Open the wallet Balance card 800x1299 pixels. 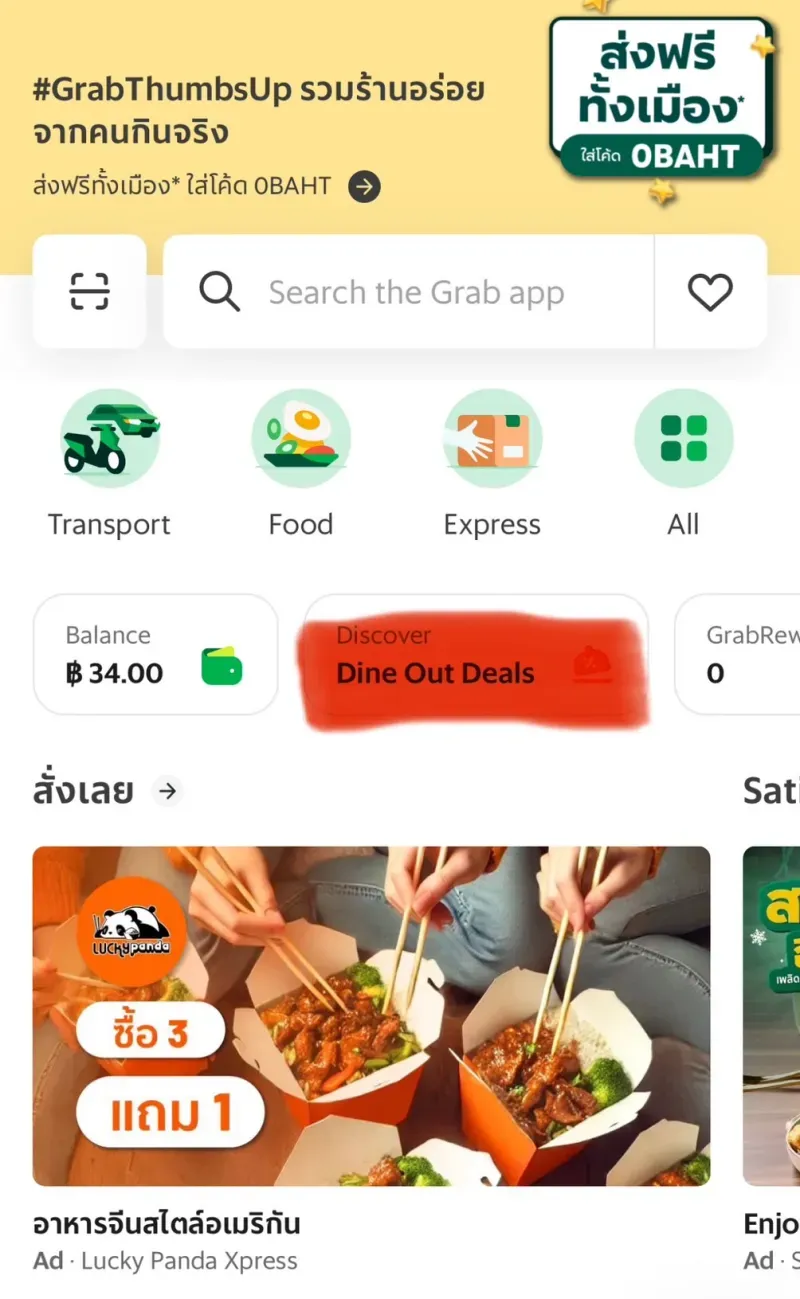(155, 655)
